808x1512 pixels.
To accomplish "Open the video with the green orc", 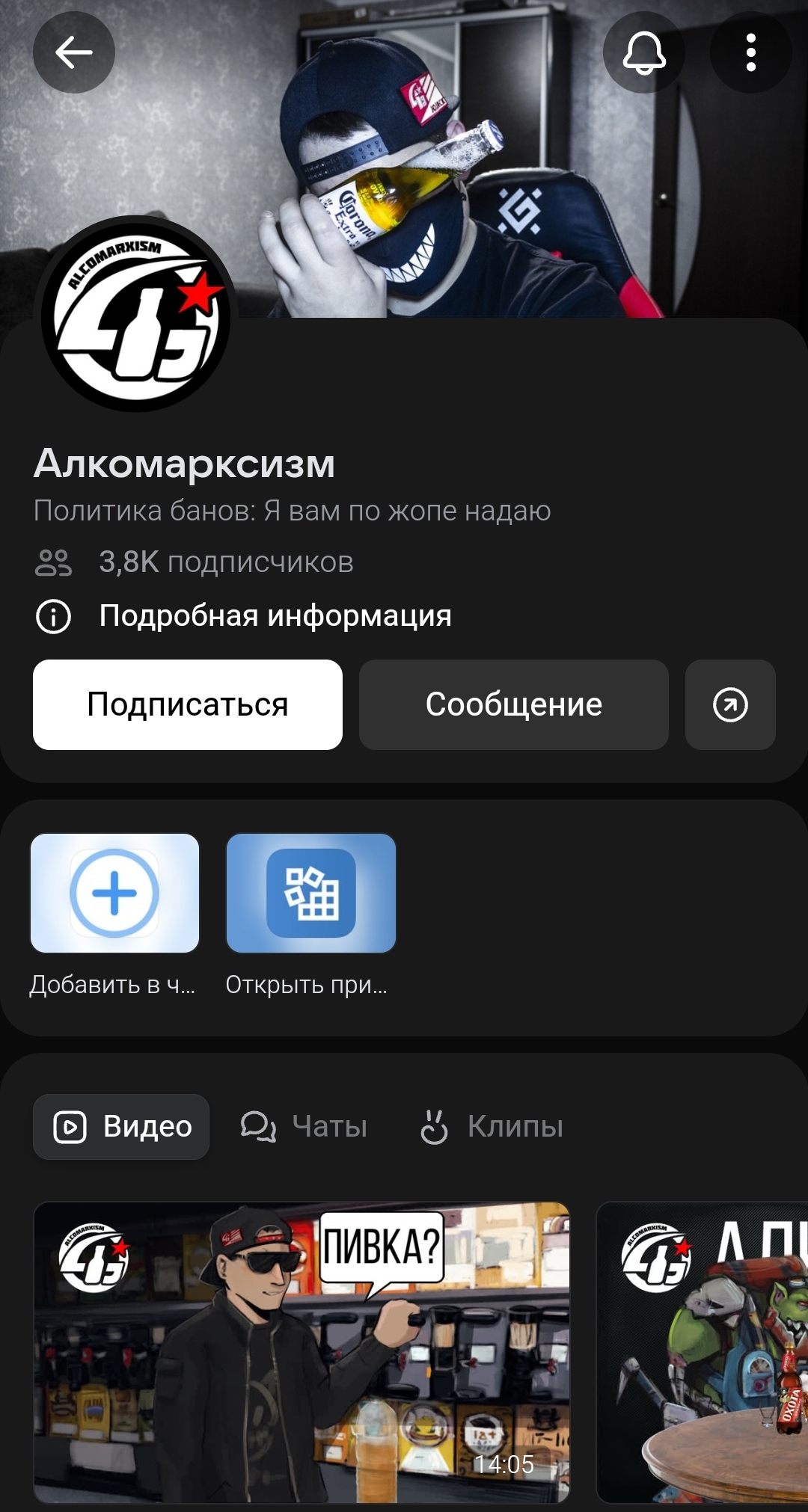I will [702, 1352].
